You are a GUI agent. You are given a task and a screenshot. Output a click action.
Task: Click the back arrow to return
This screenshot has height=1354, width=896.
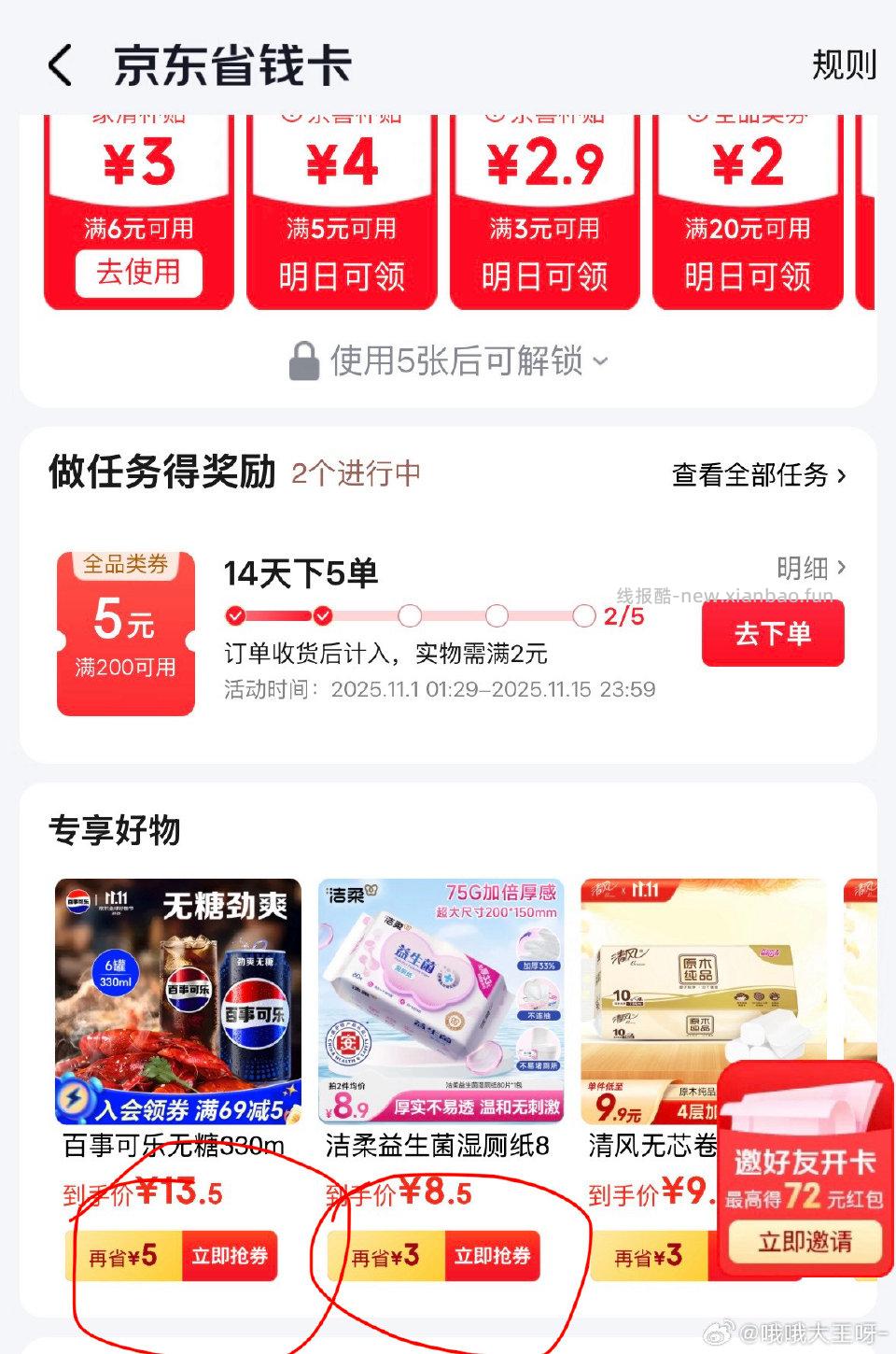click(x=59, y=65)
